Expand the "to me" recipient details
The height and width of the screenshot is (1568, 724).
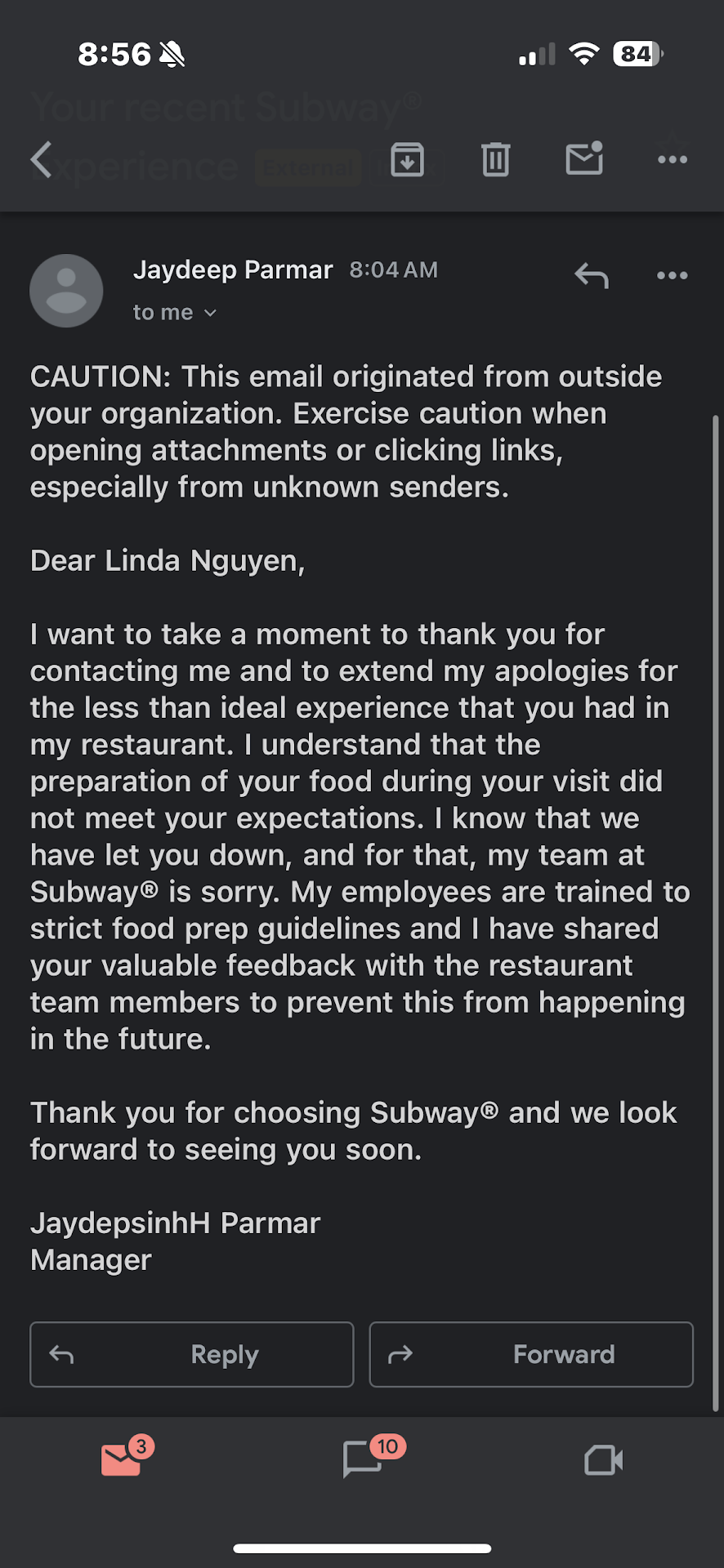(x=175, y=313)
